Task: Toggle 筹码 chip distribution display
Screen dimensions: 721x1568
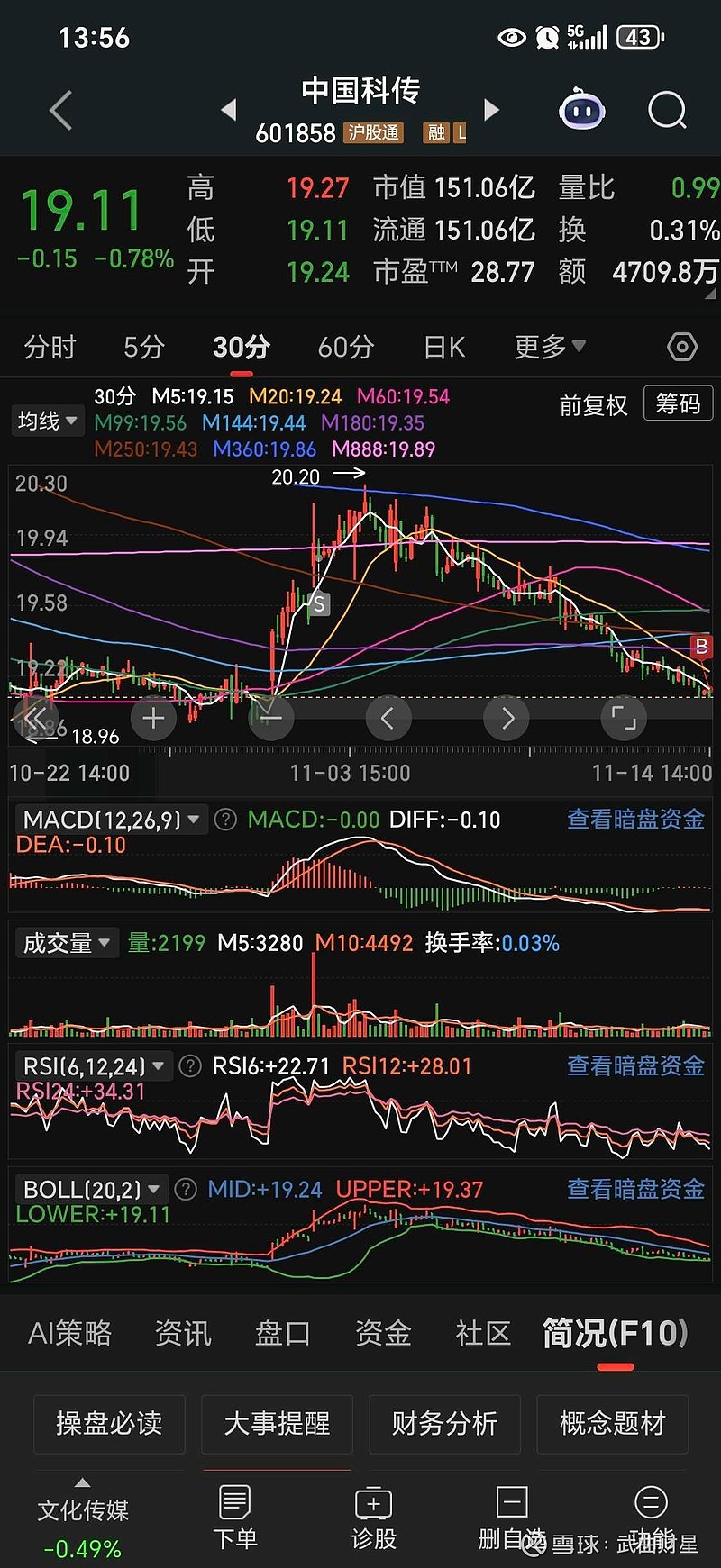Action: tap(678, 403)
